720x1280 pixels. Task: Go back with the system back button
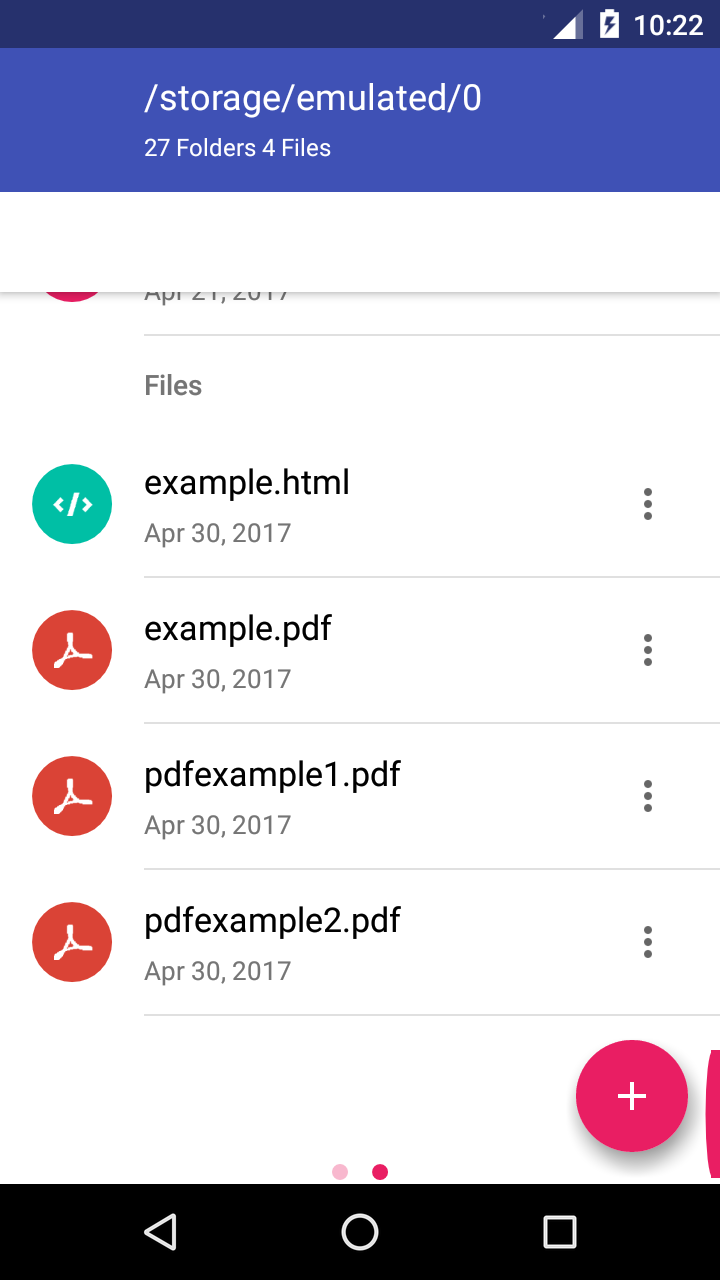click(160, 1232)
